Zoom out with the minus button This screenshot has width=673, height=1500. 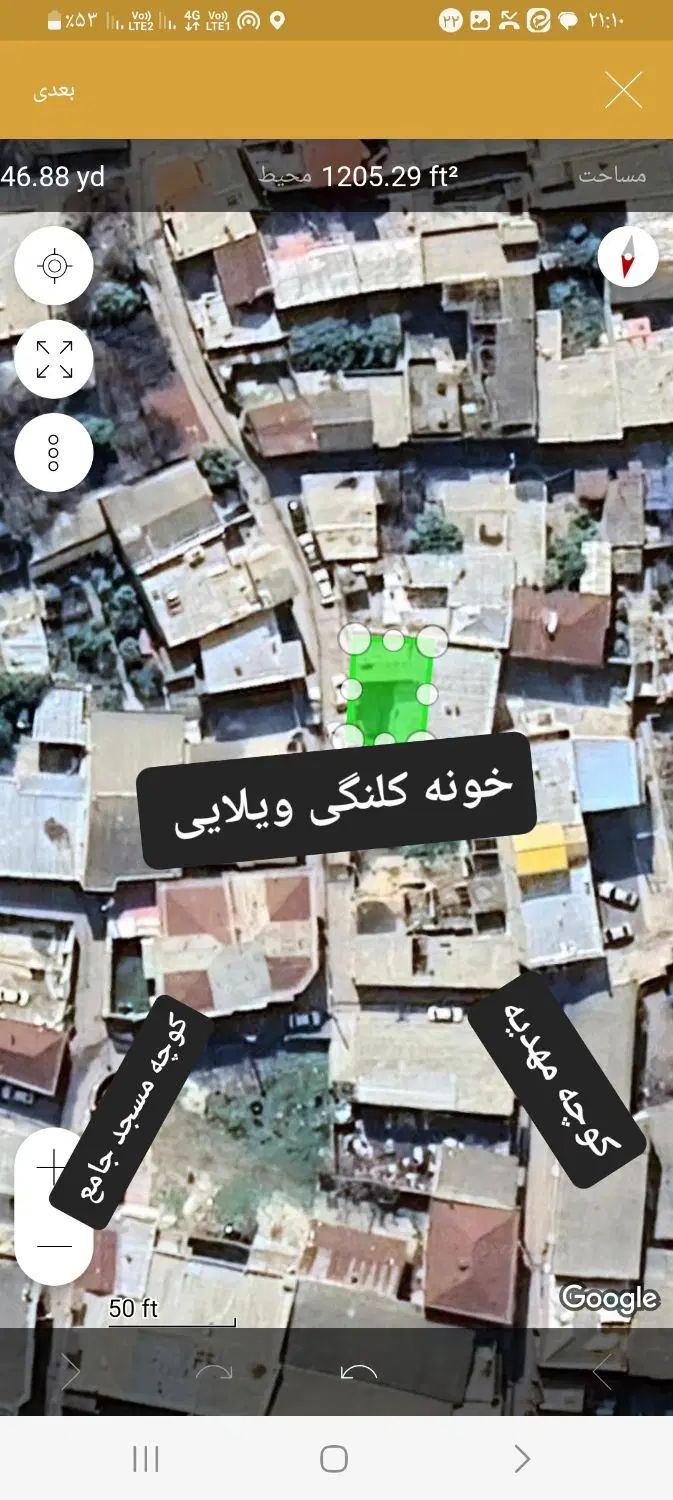pos(54,1246)
